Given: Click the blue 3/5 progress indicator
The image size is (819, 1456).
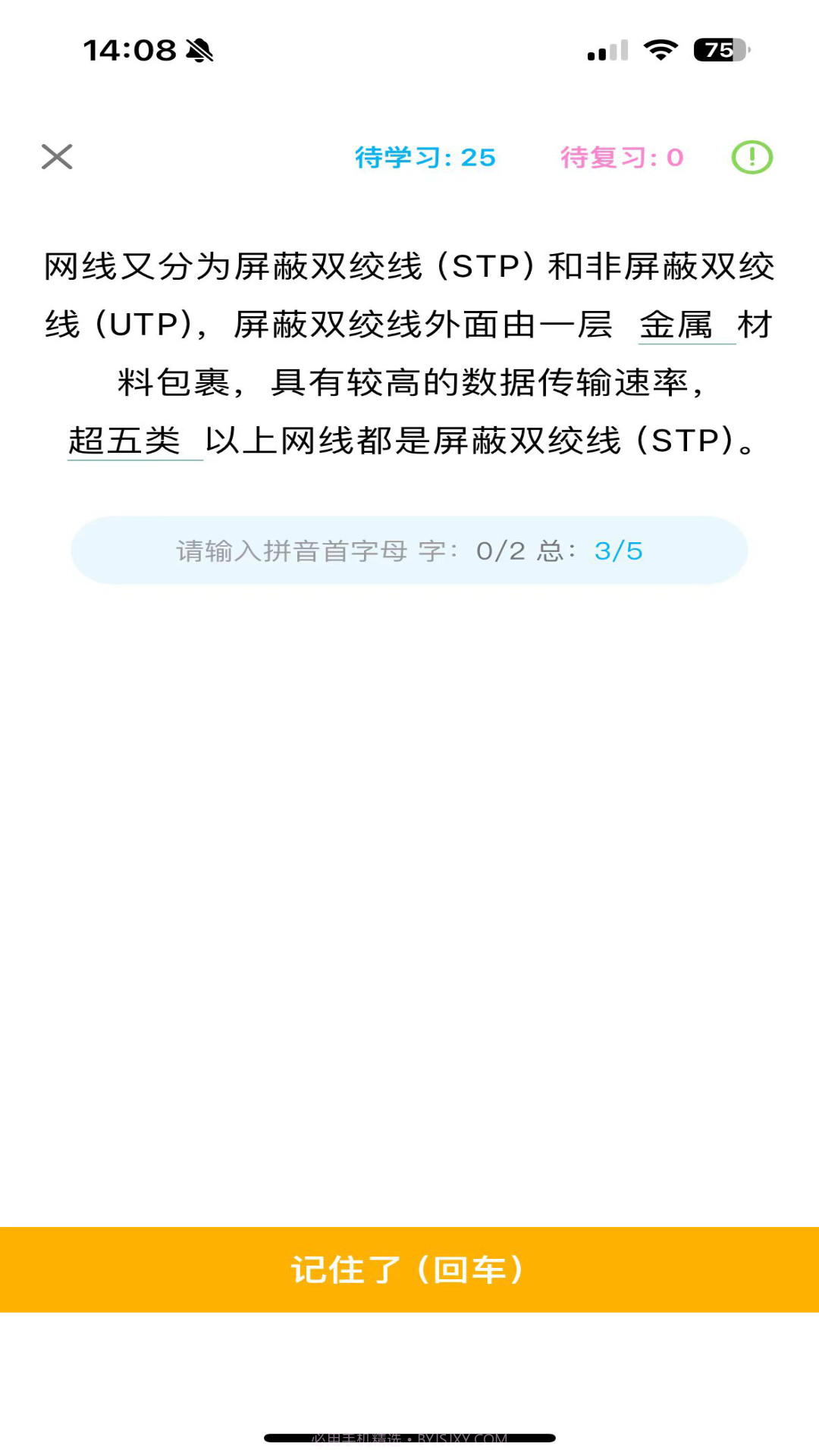Looking at the screenshot, I should (x=618, y=551).
